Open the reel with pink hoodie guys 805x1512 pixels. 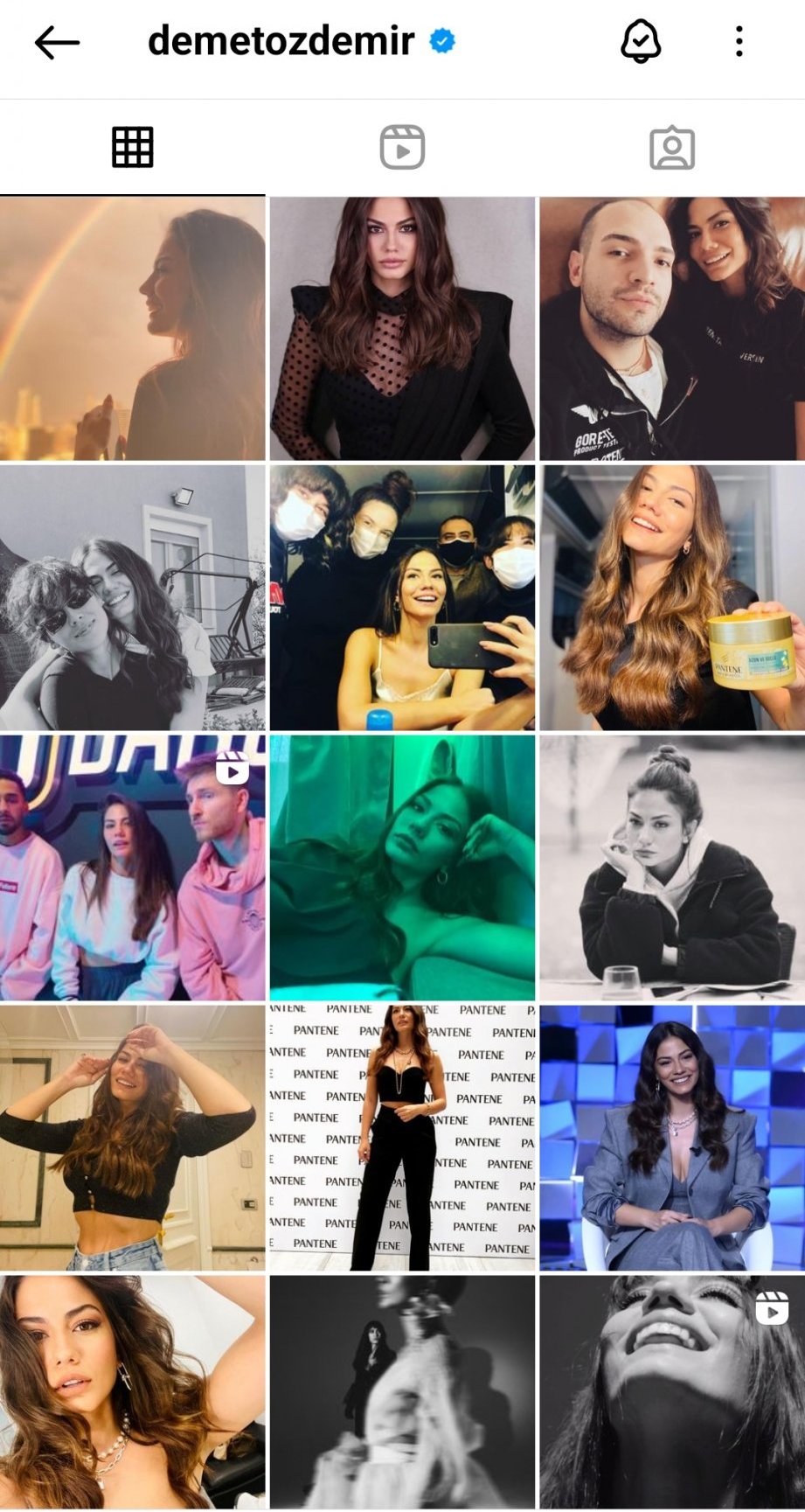click(x=132, y=867)
